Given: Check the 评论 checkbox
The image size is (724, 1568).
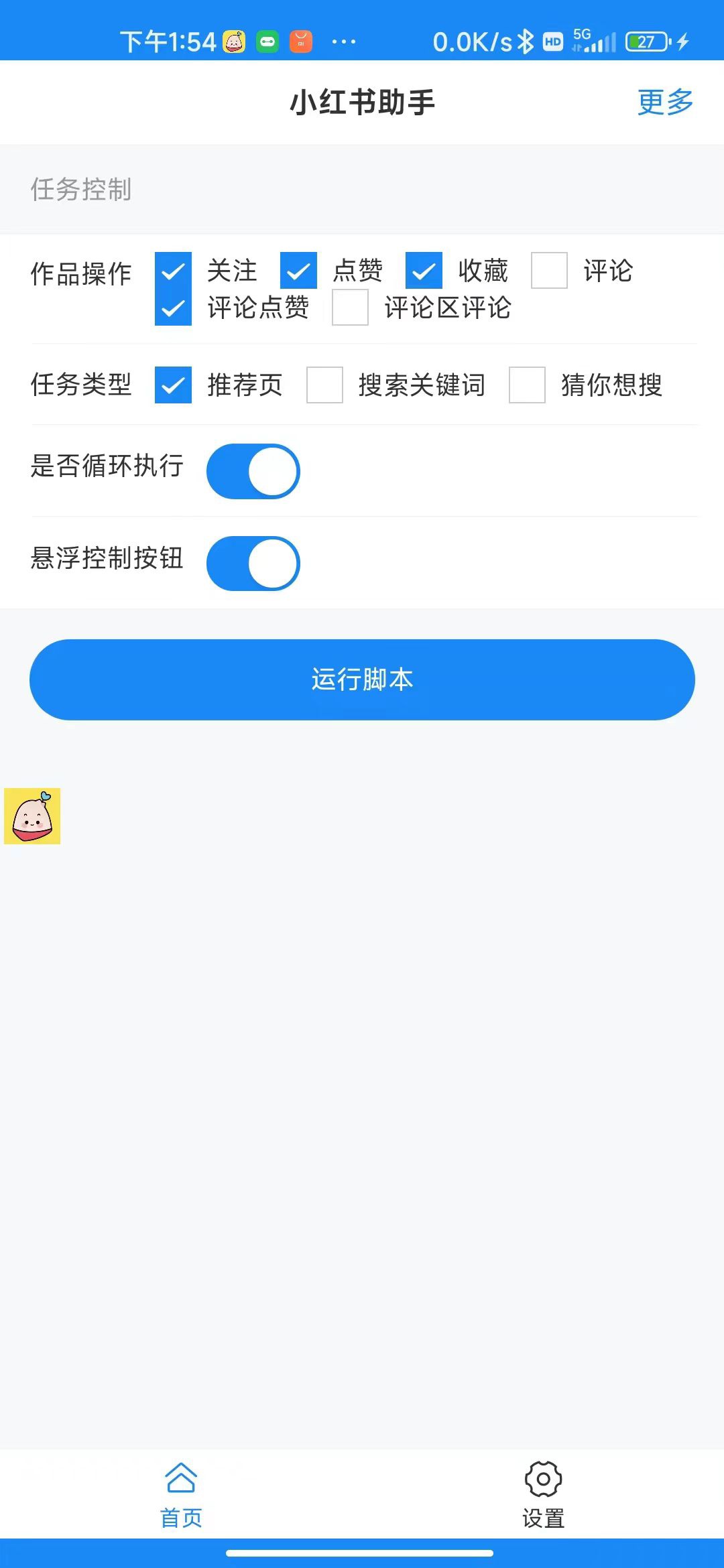Looking at the screenshot, I should (549, 271).
